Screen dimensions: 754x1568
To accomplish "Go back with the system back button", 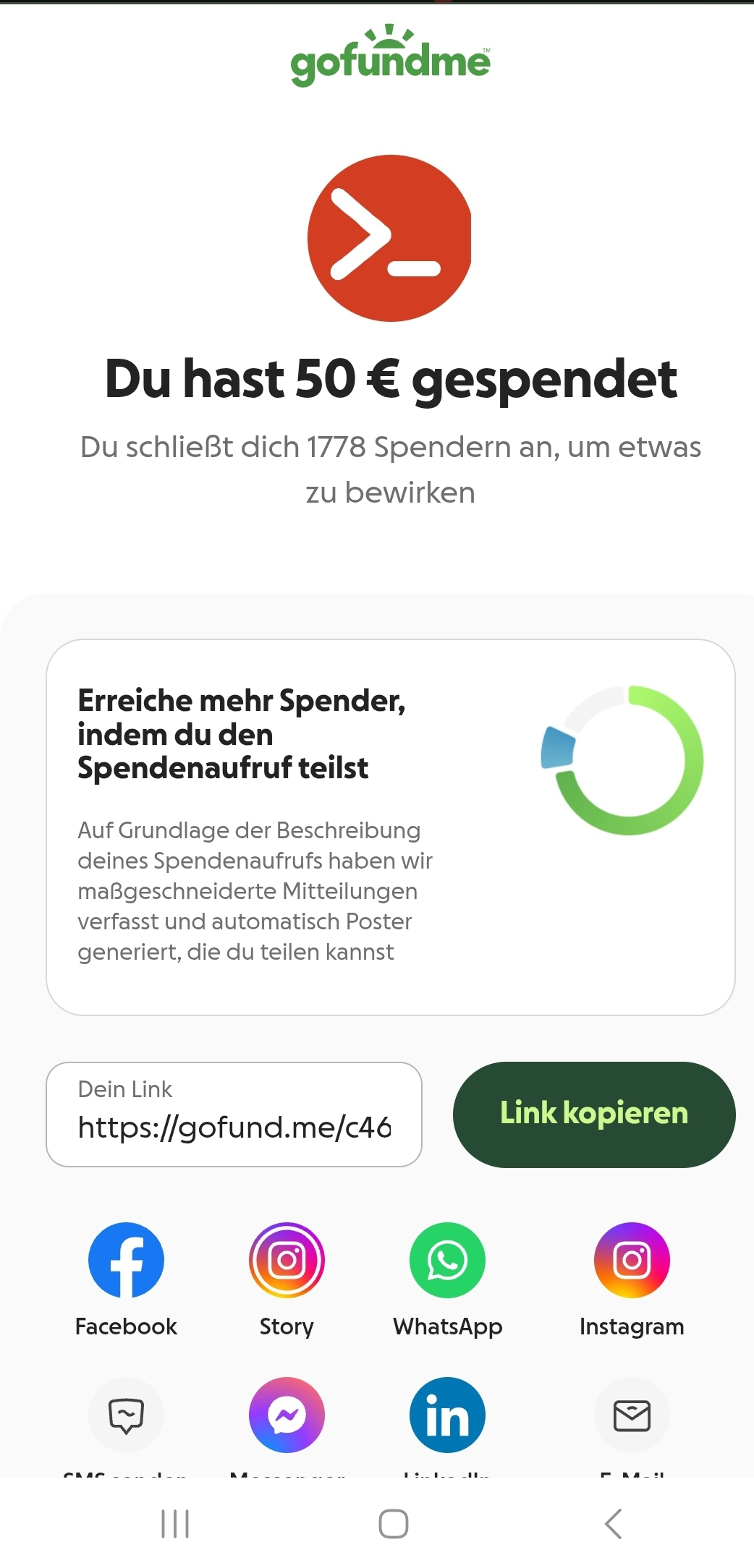I will pos(613,1523).
